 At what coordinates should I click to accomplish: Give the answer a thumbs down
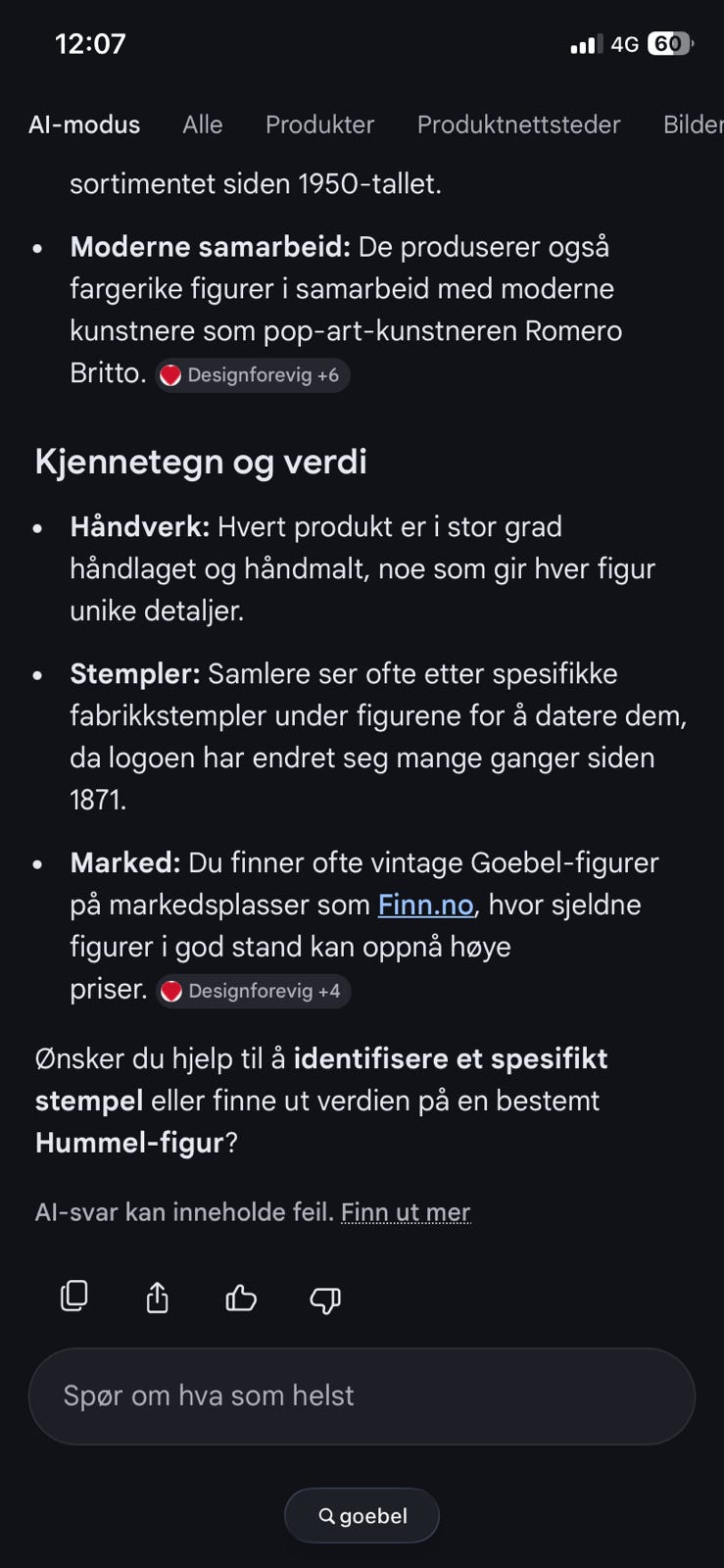coord(324,1298)
